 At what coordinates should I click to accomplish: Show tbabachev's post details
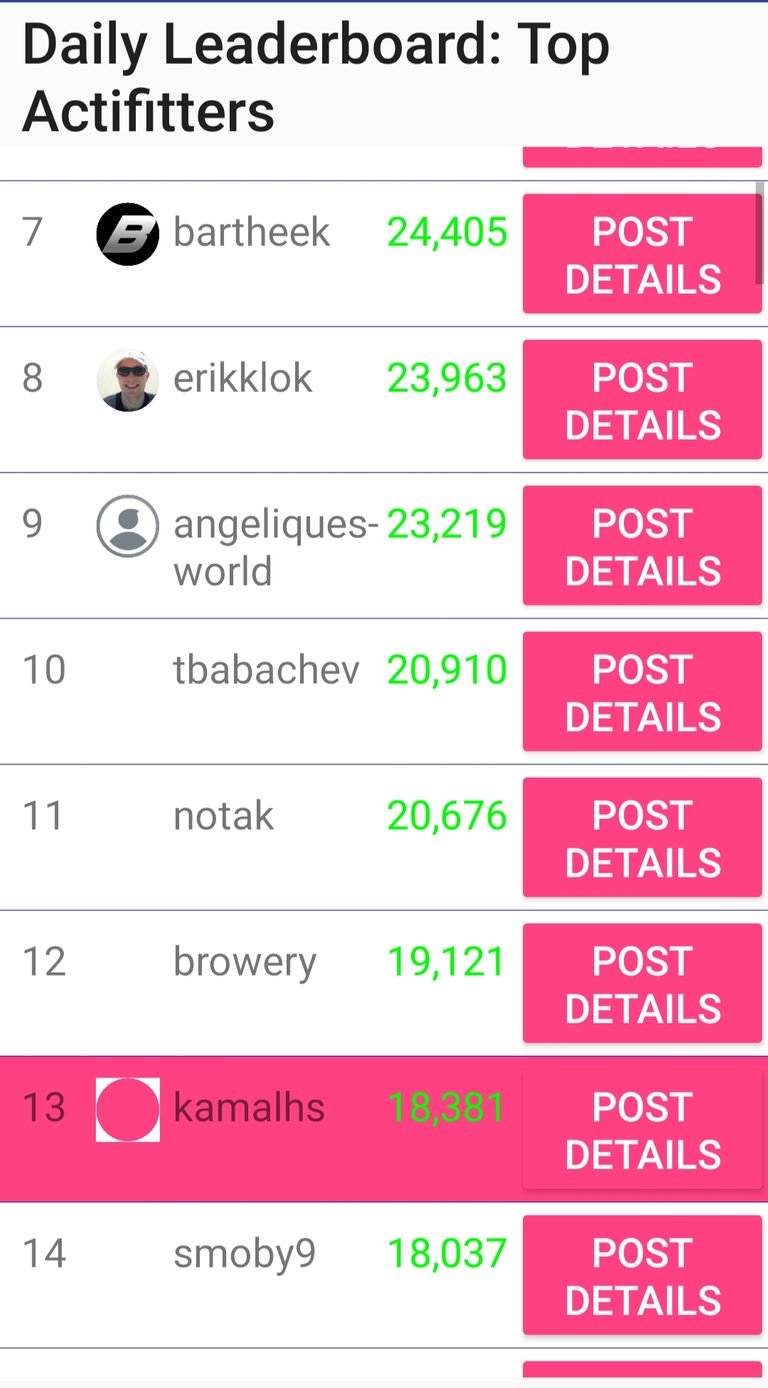click(x=642, y=692)
